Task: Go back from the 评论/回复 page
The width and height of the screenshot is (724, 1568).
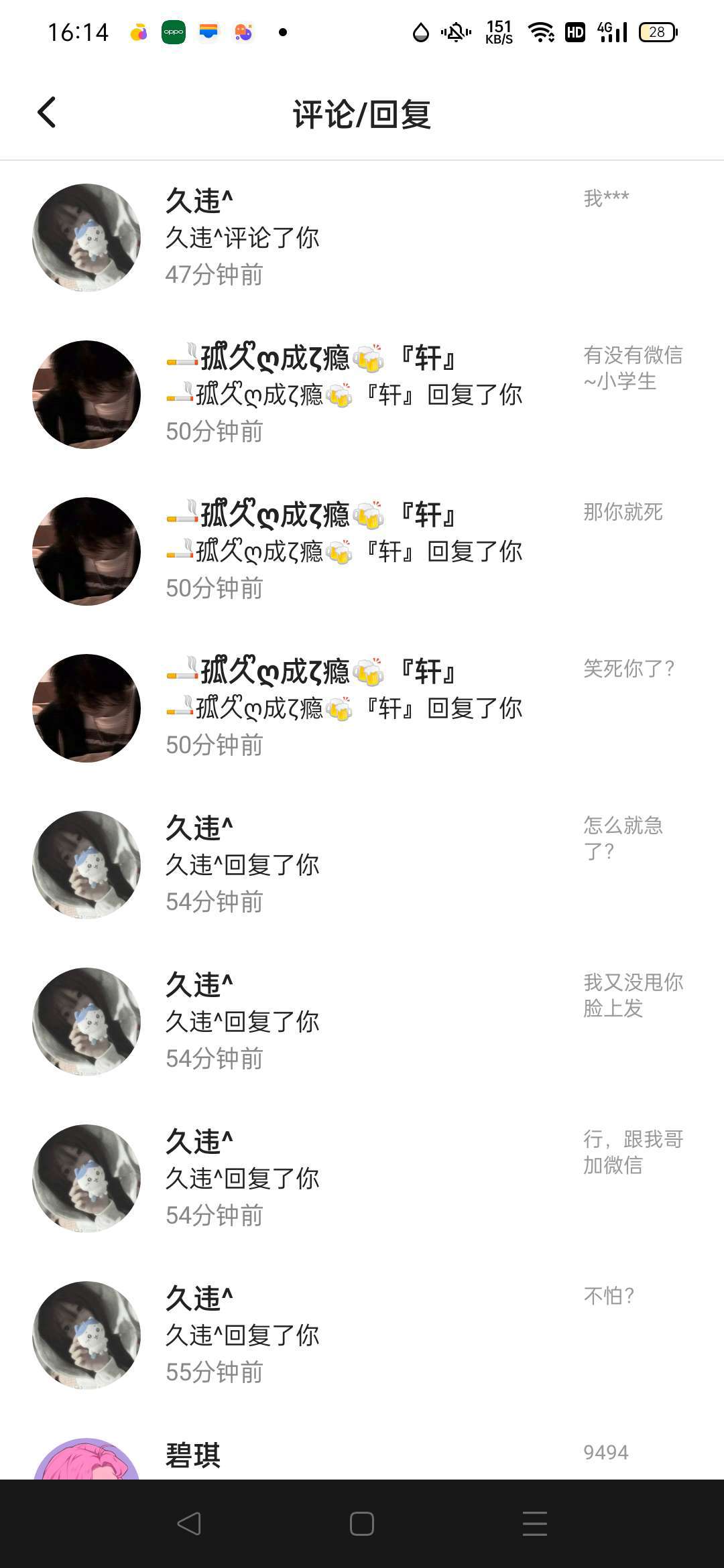Action: pos(47,113)
